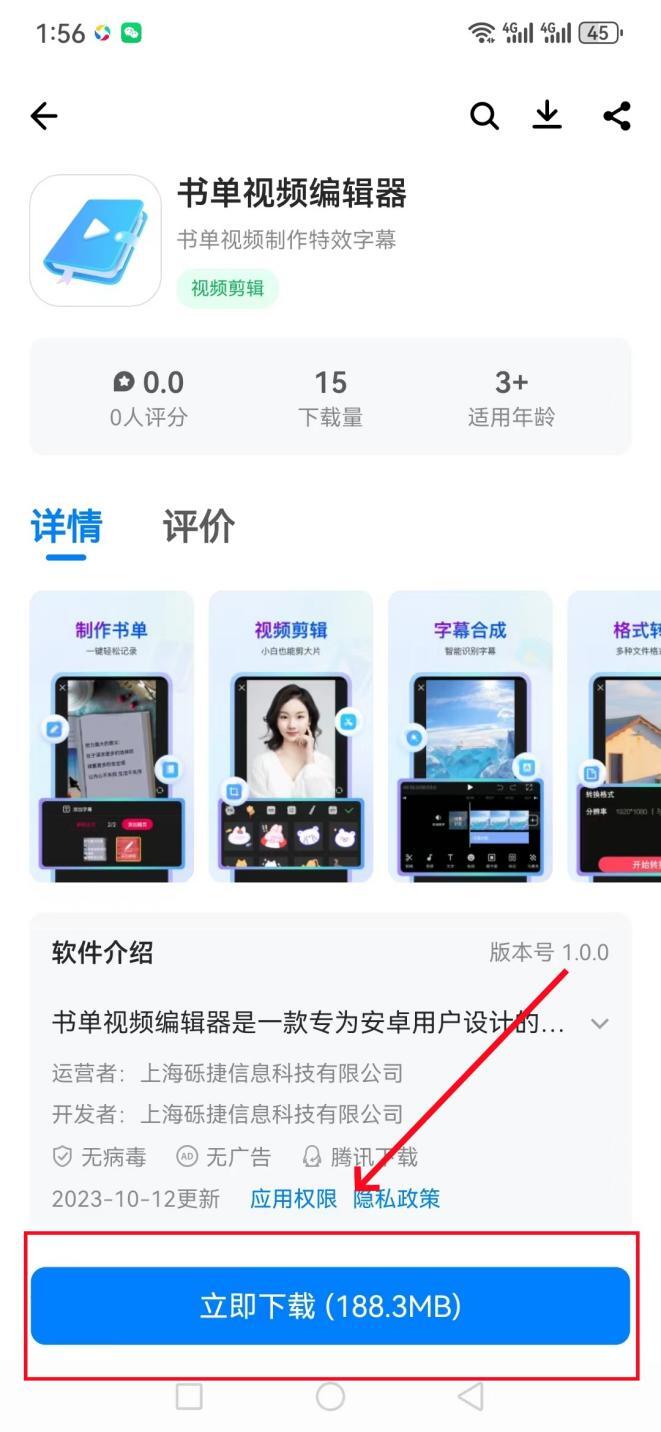Share this app page
661x1432 pixels.
617,116
